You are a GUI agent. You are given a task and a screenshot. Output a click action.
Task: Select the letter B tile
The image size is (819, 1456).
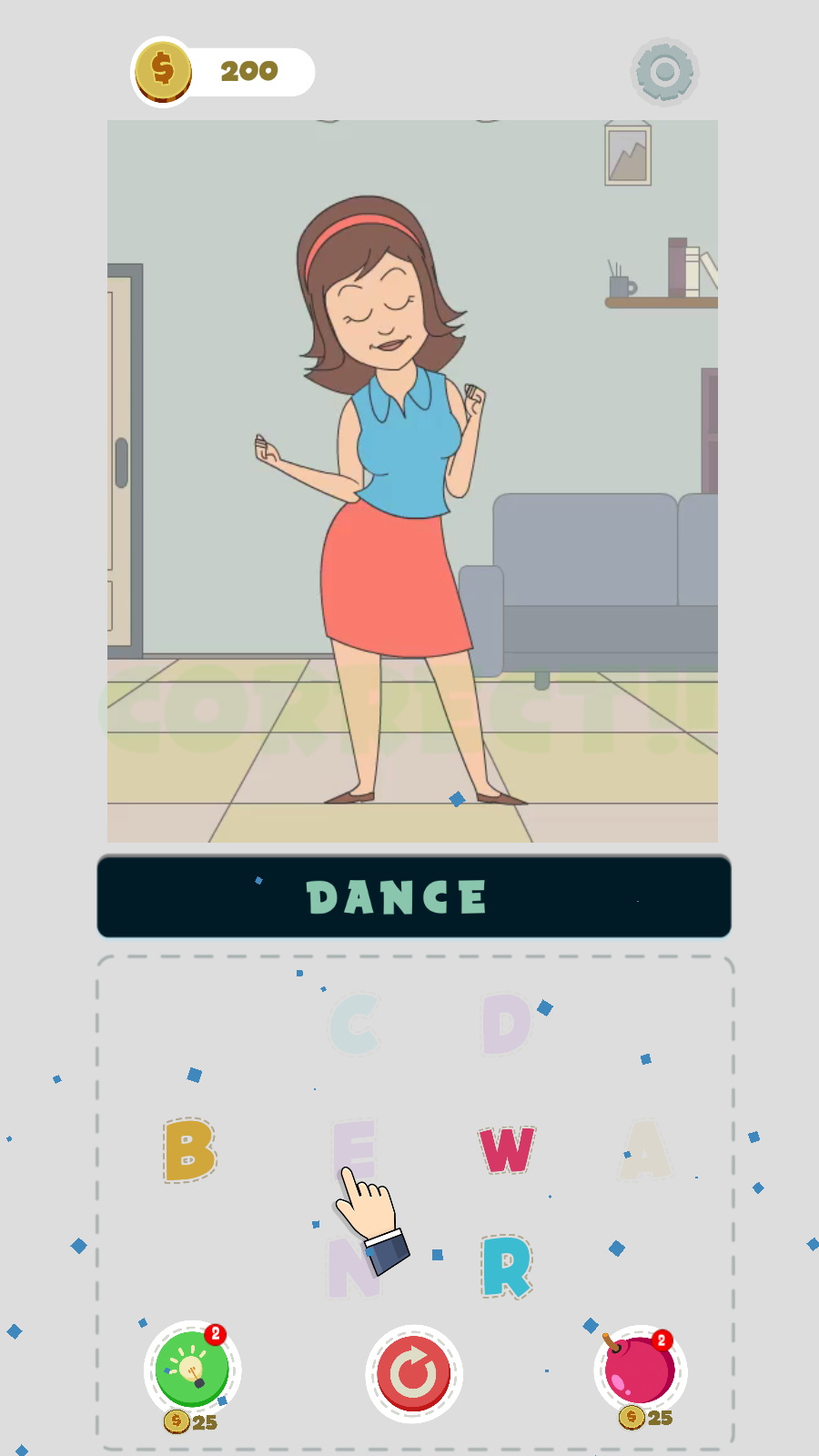coord(189,1149)
